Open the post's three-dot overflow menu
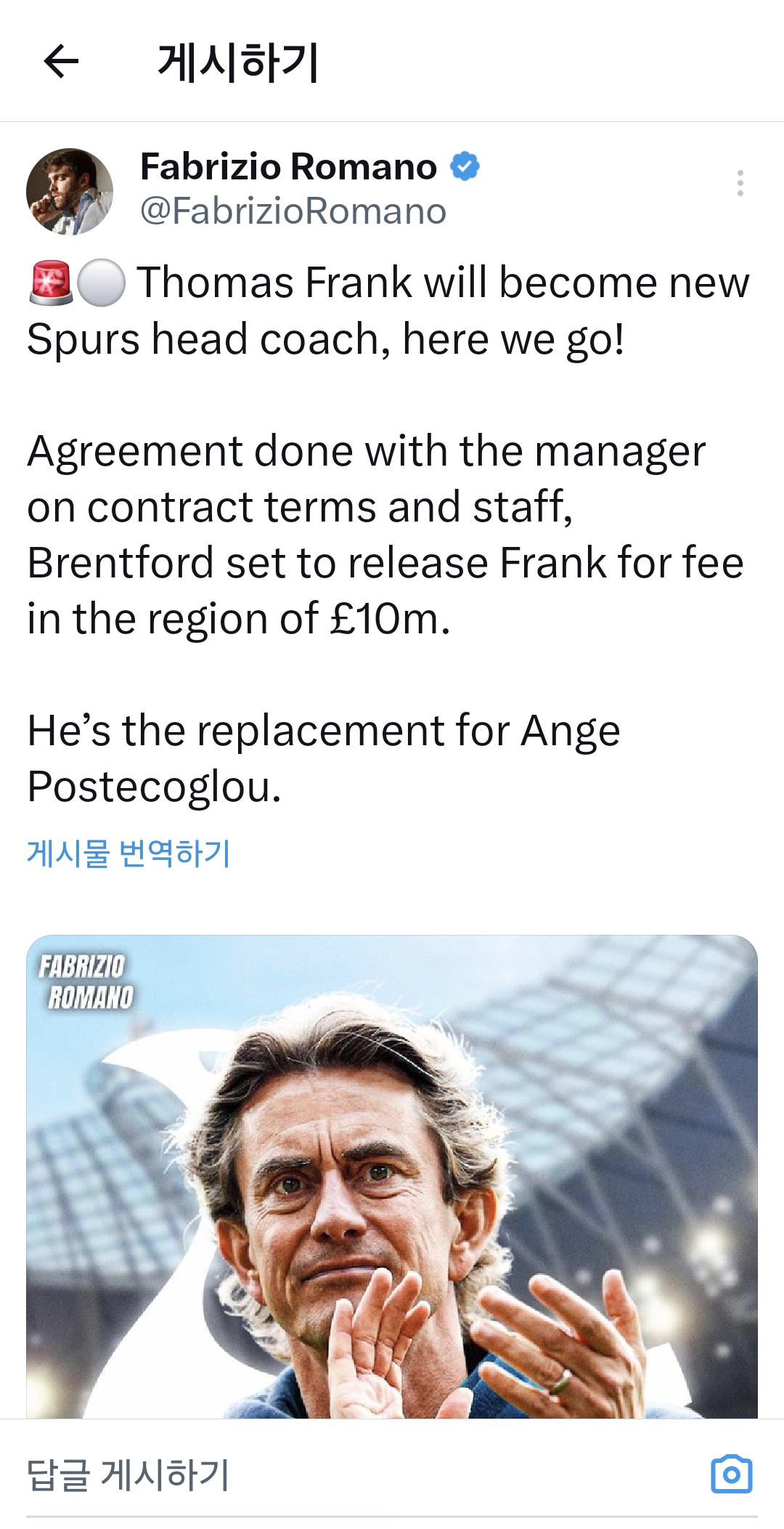This screenshot has width=784, height=1529. click(x=740, y=183)
